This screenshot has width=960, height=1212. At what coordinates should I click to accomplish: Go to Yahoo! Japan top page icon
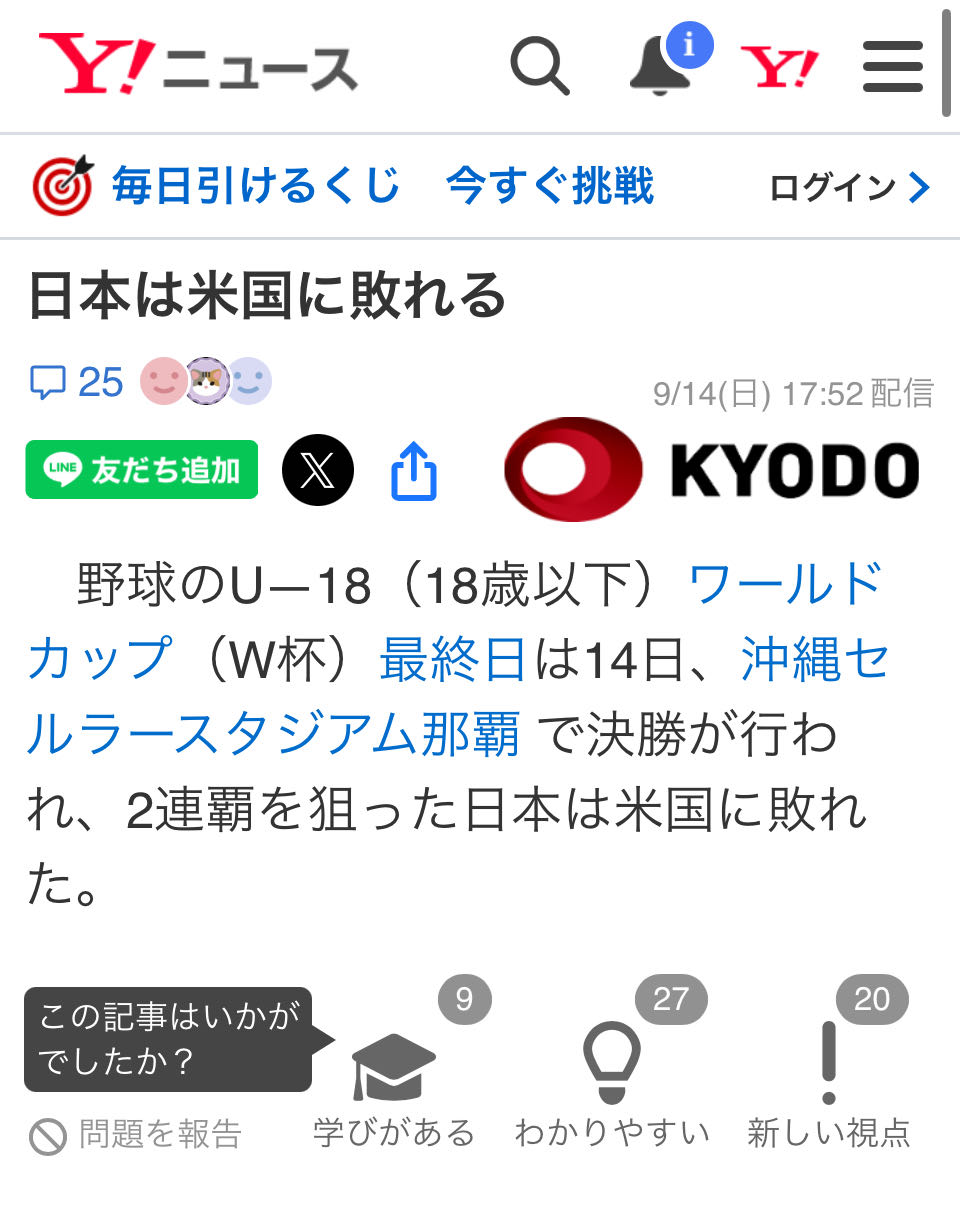[779, 67]
